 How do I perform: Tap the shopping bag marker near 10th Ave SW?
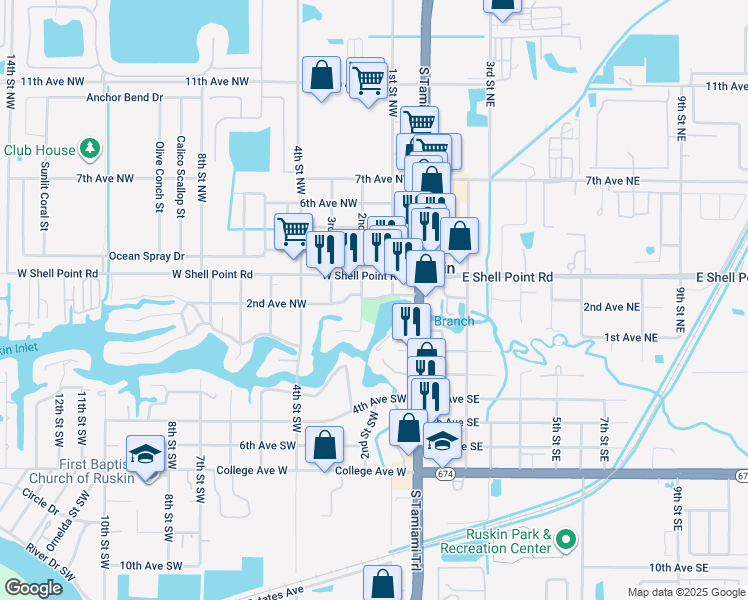pyautogui.click(x=382, y=583)
